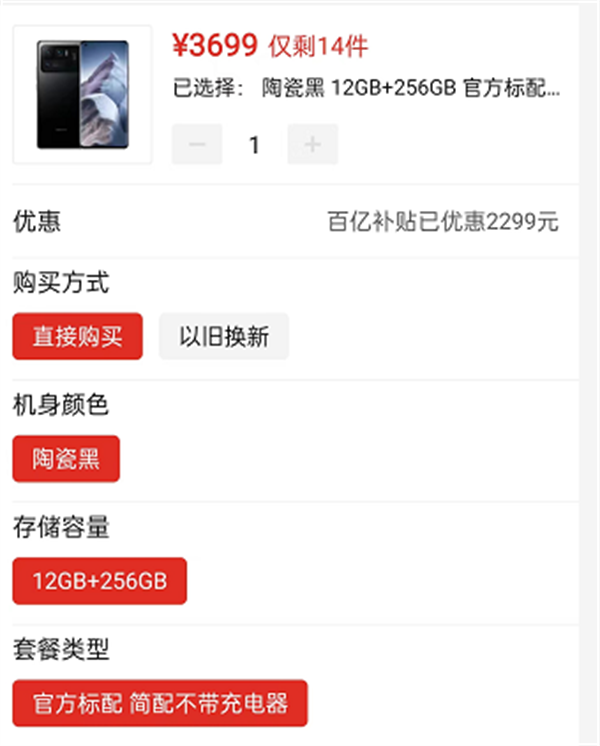This screenshot has height=746, width=600.
Task: Pick 12GB+256GB storage capacity
Action: (x=99, y=581)
